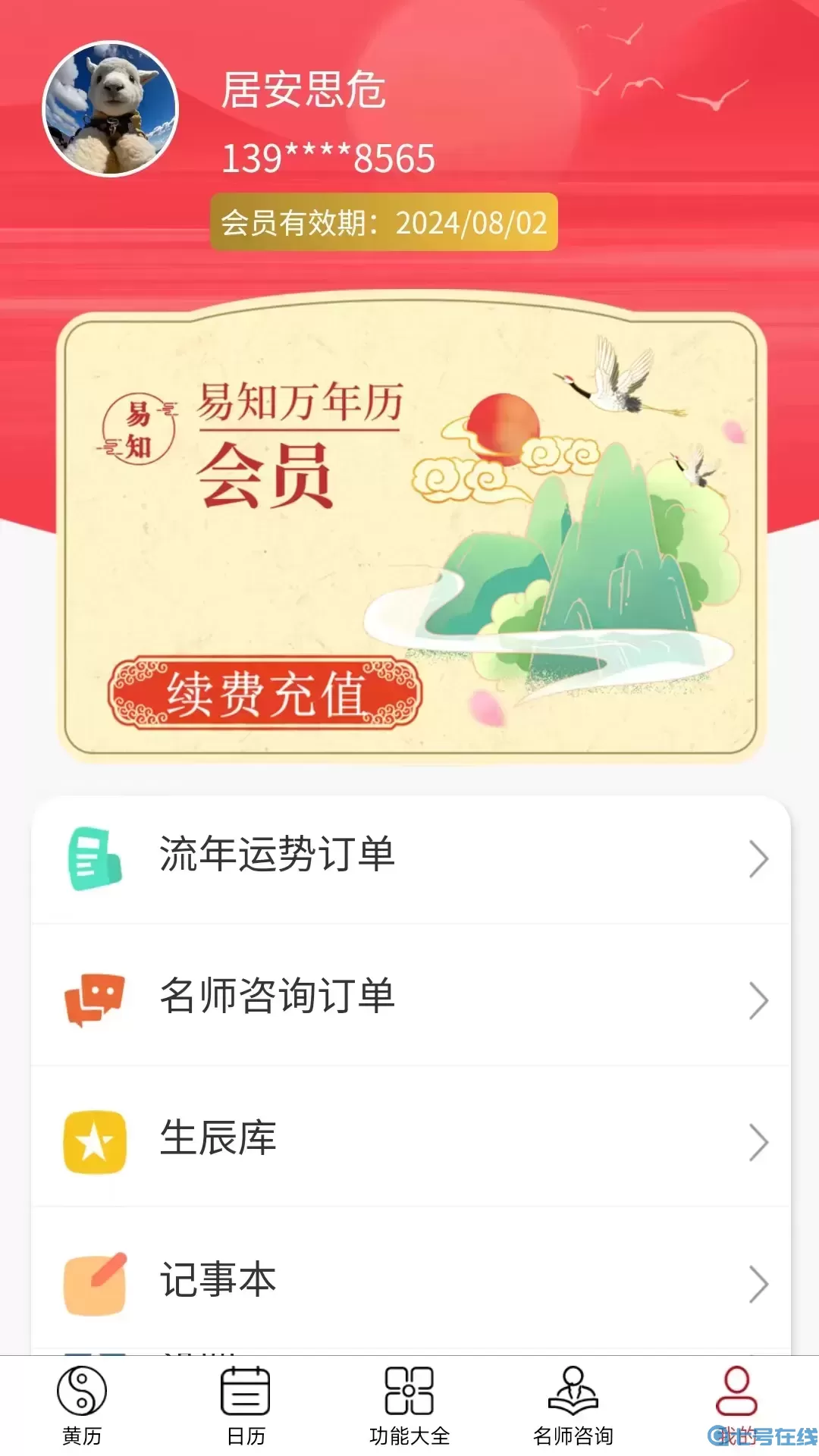Tap the 名师咨询订单 chat bubble icon

point(94,999)
